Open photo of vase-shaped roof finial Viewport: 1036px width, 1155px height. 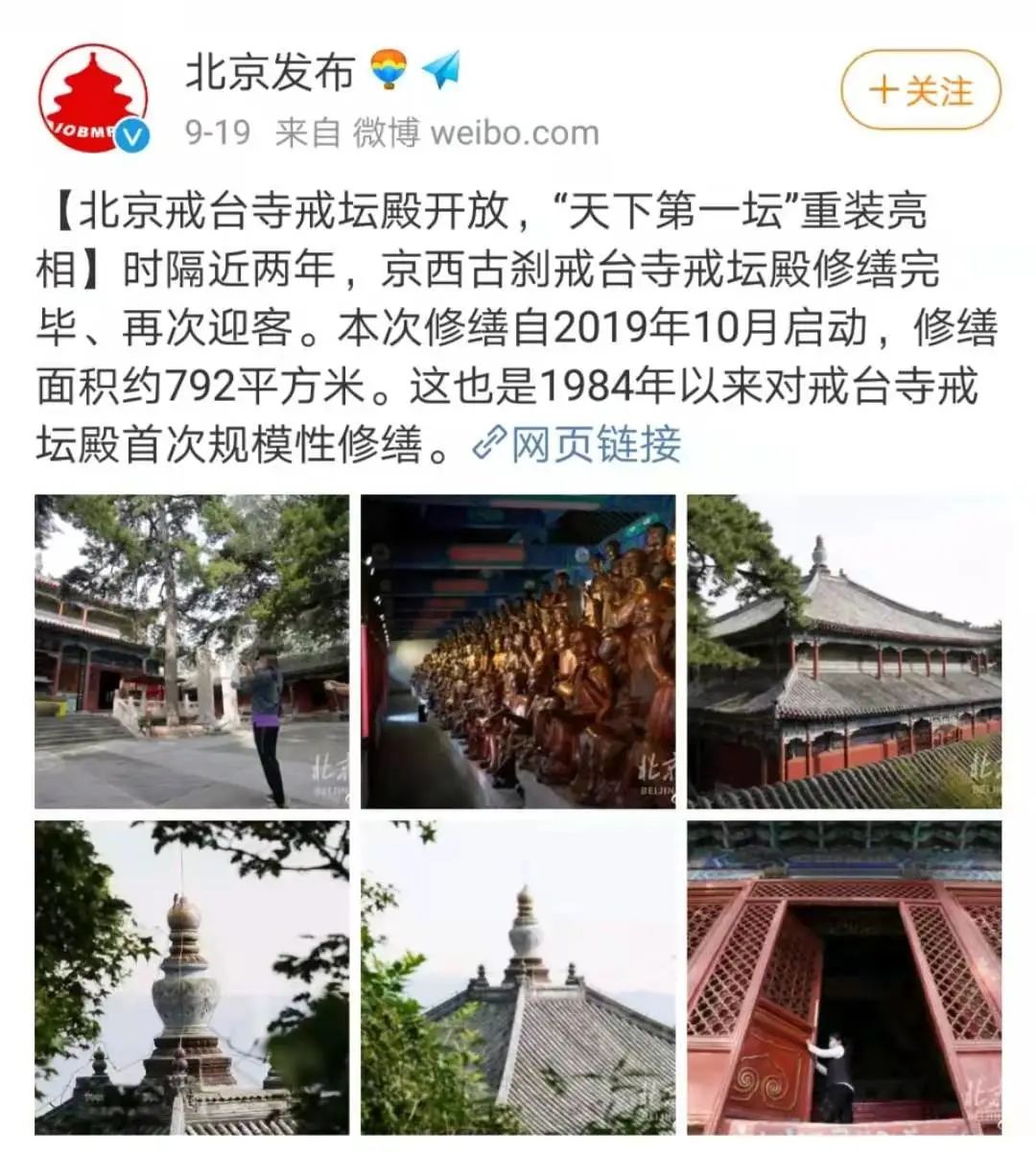pyautogui.click(x=192, y=977)
